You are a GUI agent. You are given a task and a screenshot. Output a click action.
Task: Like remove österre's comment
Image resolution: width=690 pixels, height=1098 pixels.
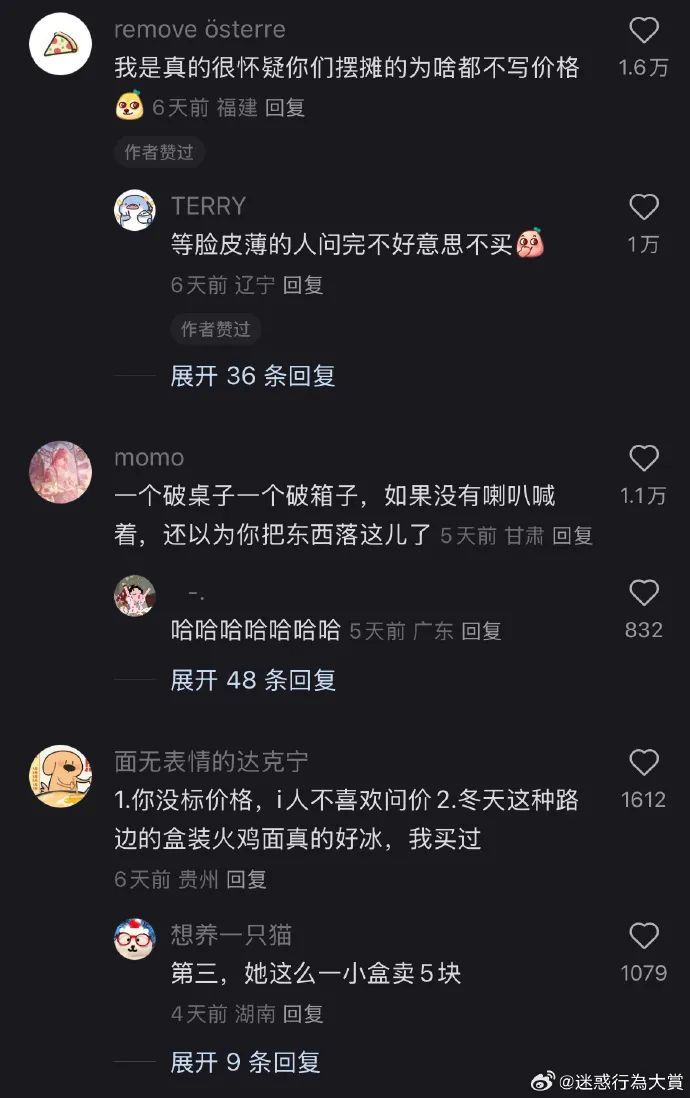[x=644, y=31]
